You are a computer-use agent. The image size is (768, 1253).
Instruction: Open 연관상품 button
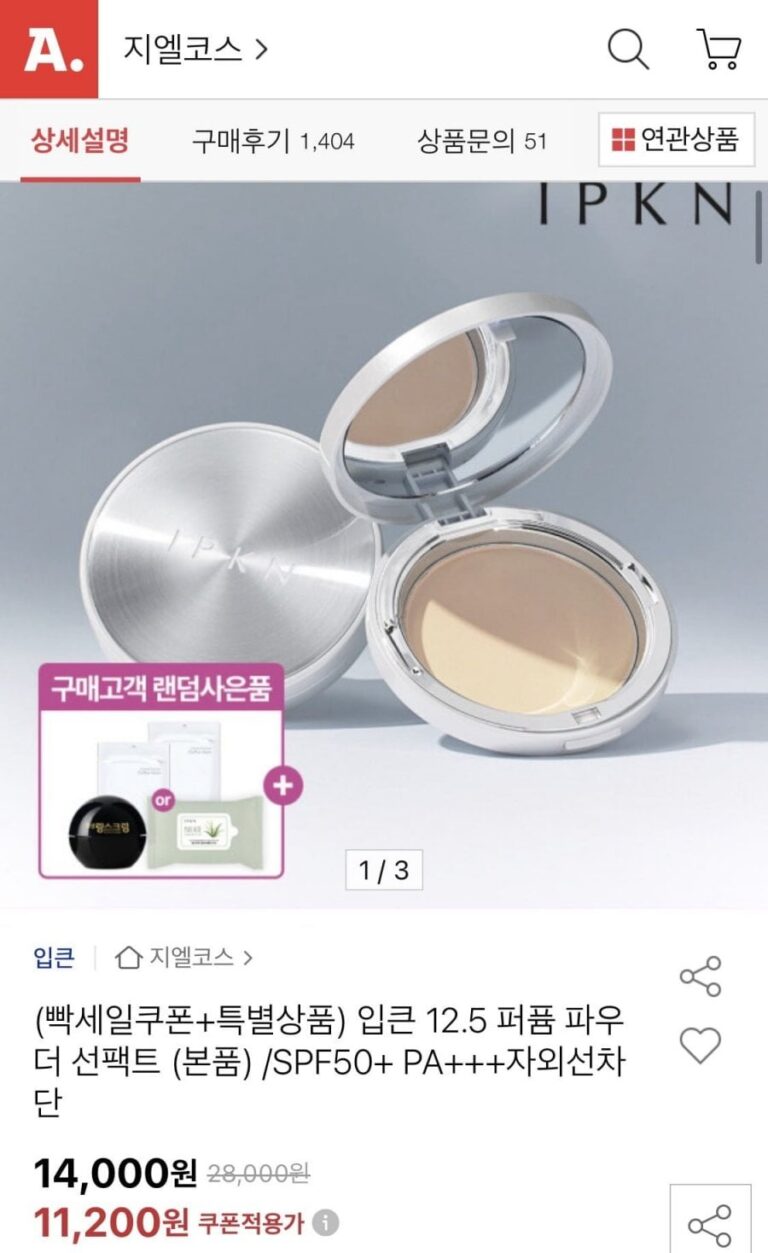point(675,139)
